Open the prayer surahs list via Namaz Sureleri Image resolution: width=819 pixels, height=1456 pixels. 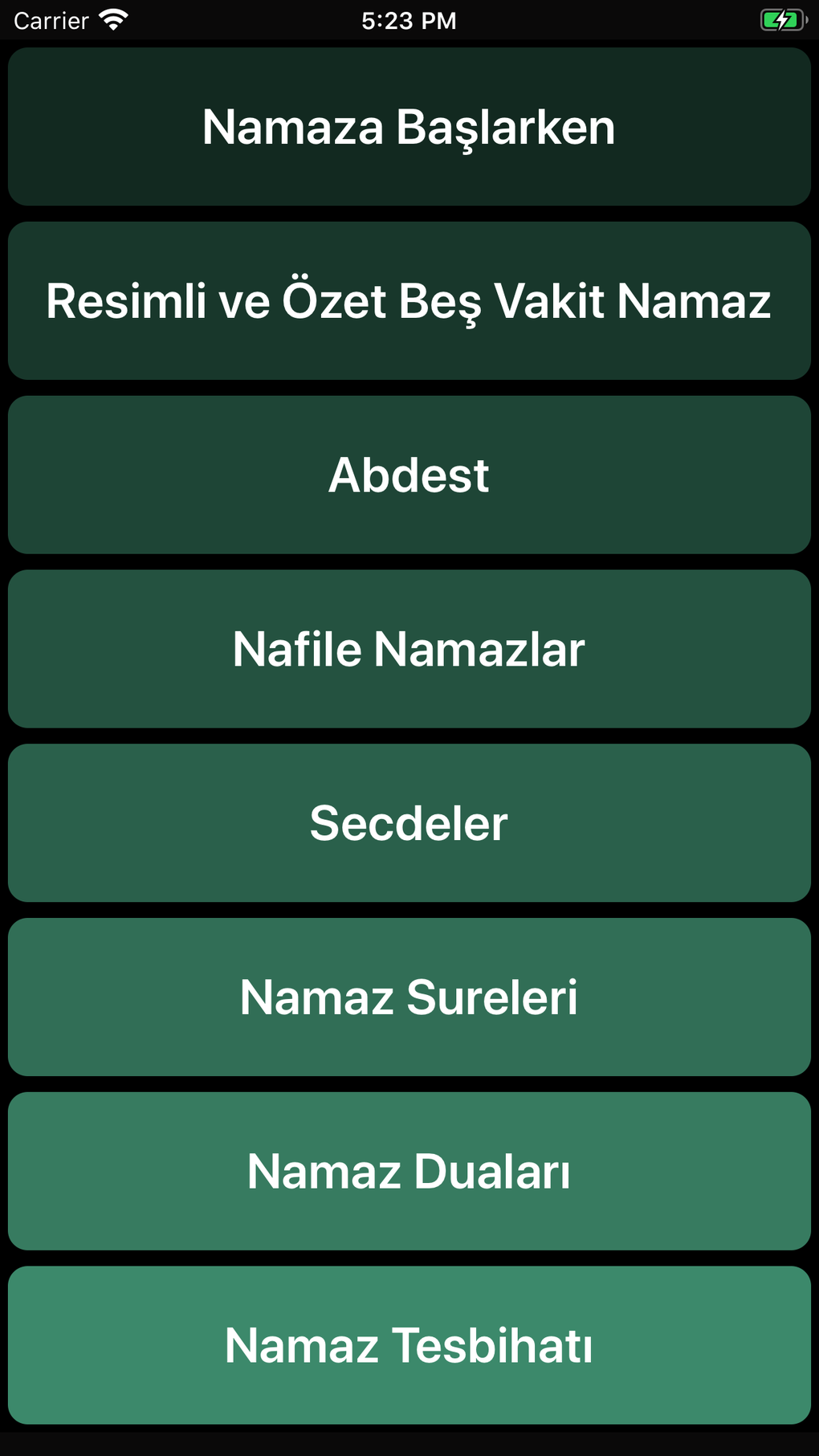pos(409,997)
